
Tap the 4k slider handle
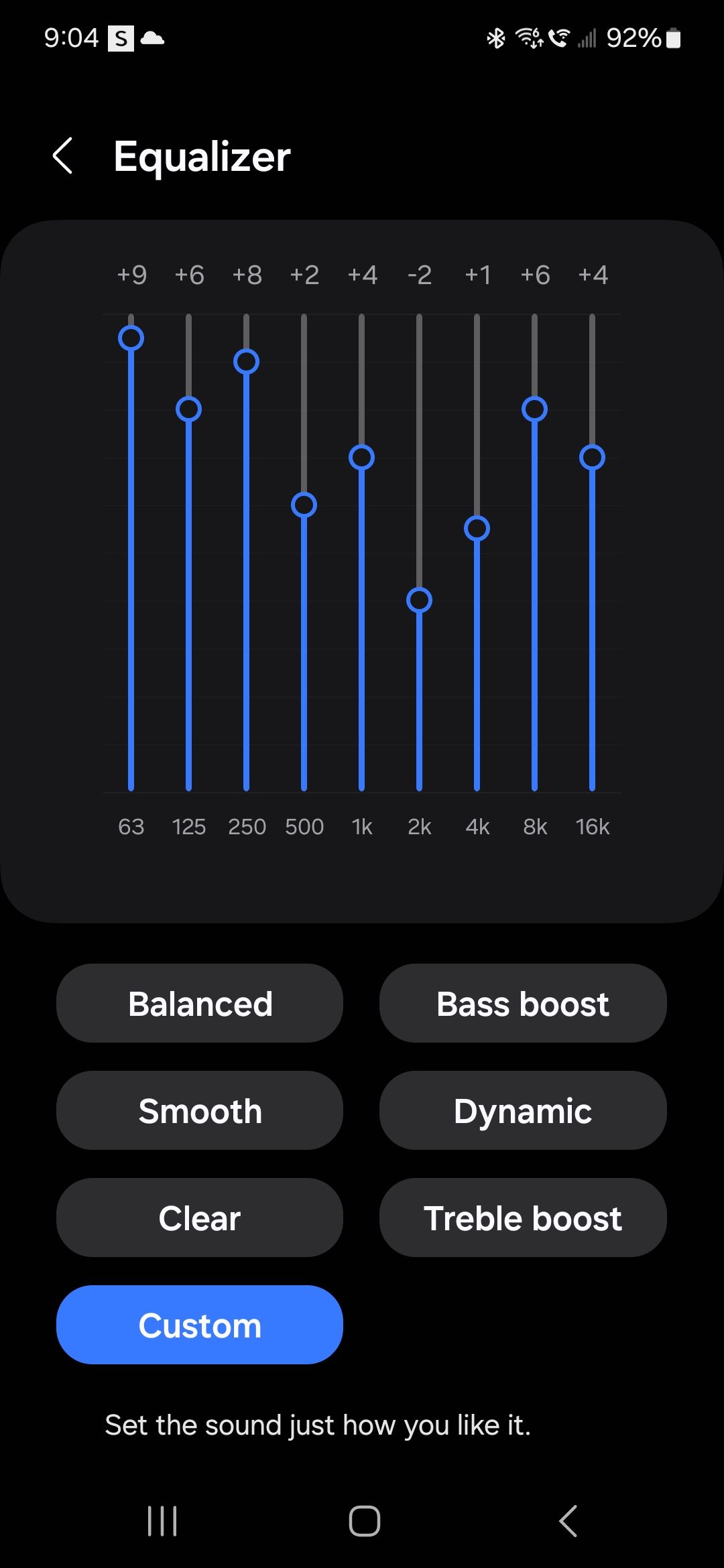477,529
